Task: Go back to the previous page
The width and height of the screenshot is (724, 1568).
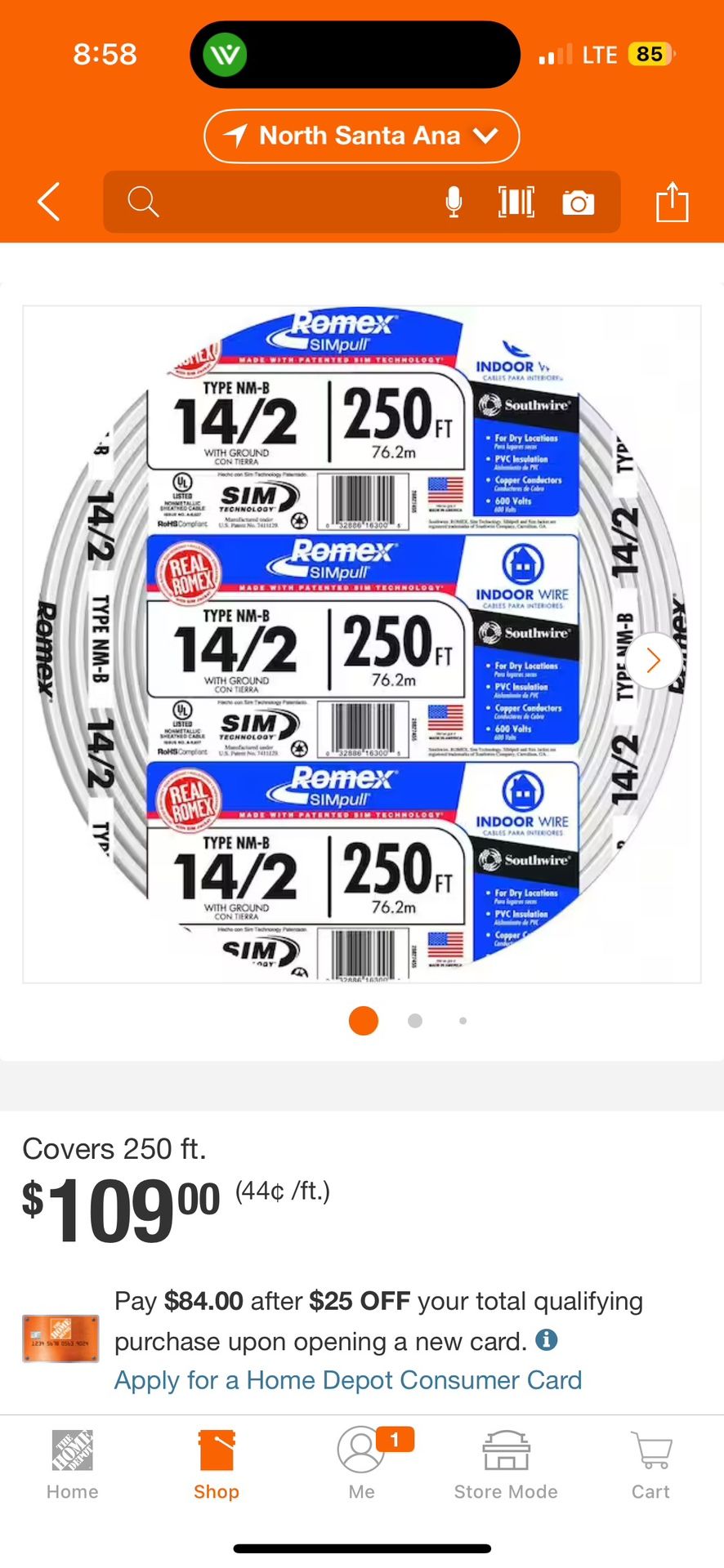Action: (x=49, y=202)
